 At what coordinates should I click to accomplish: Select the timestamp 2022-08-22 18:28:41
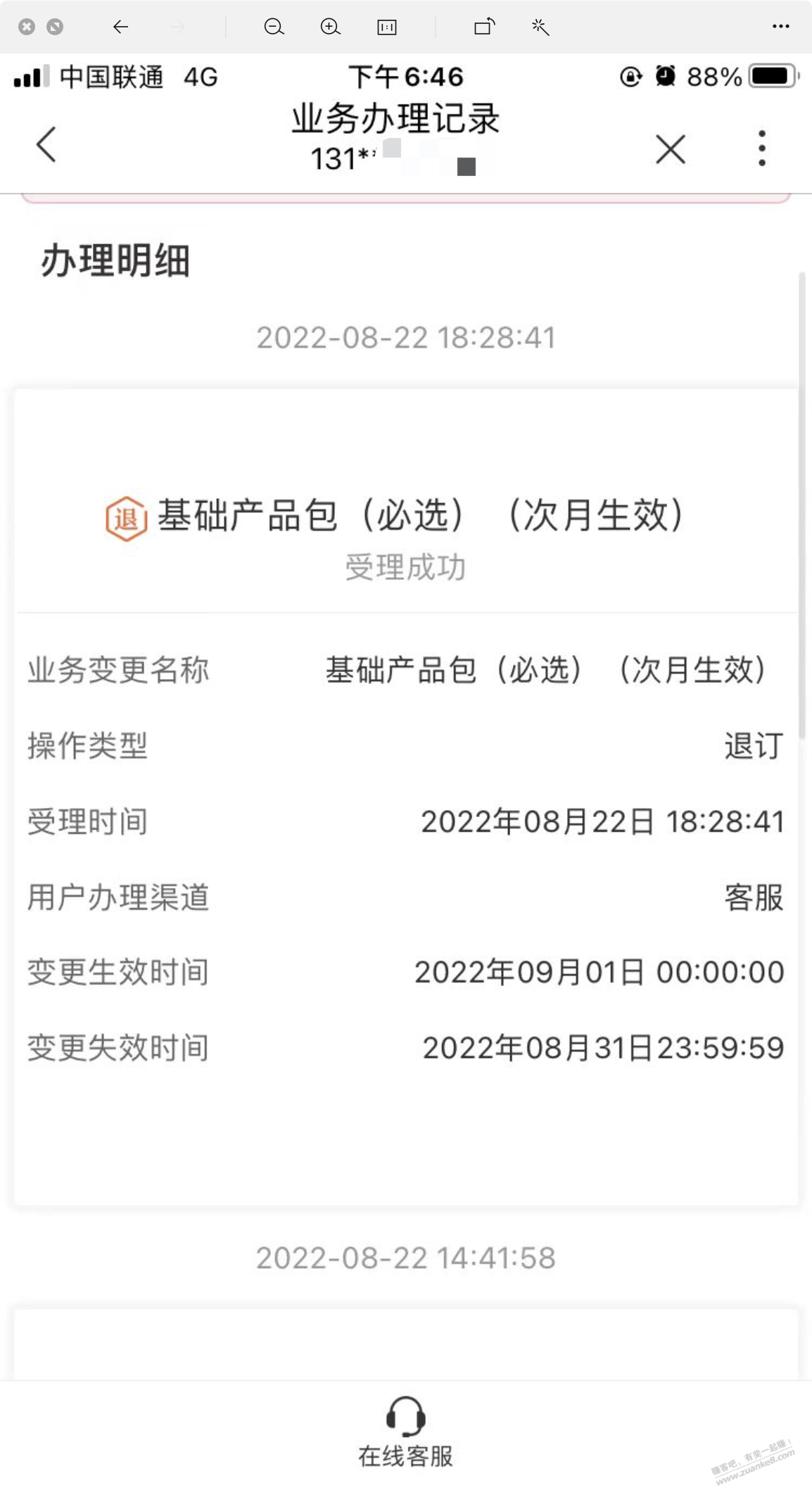pos(406,338)
